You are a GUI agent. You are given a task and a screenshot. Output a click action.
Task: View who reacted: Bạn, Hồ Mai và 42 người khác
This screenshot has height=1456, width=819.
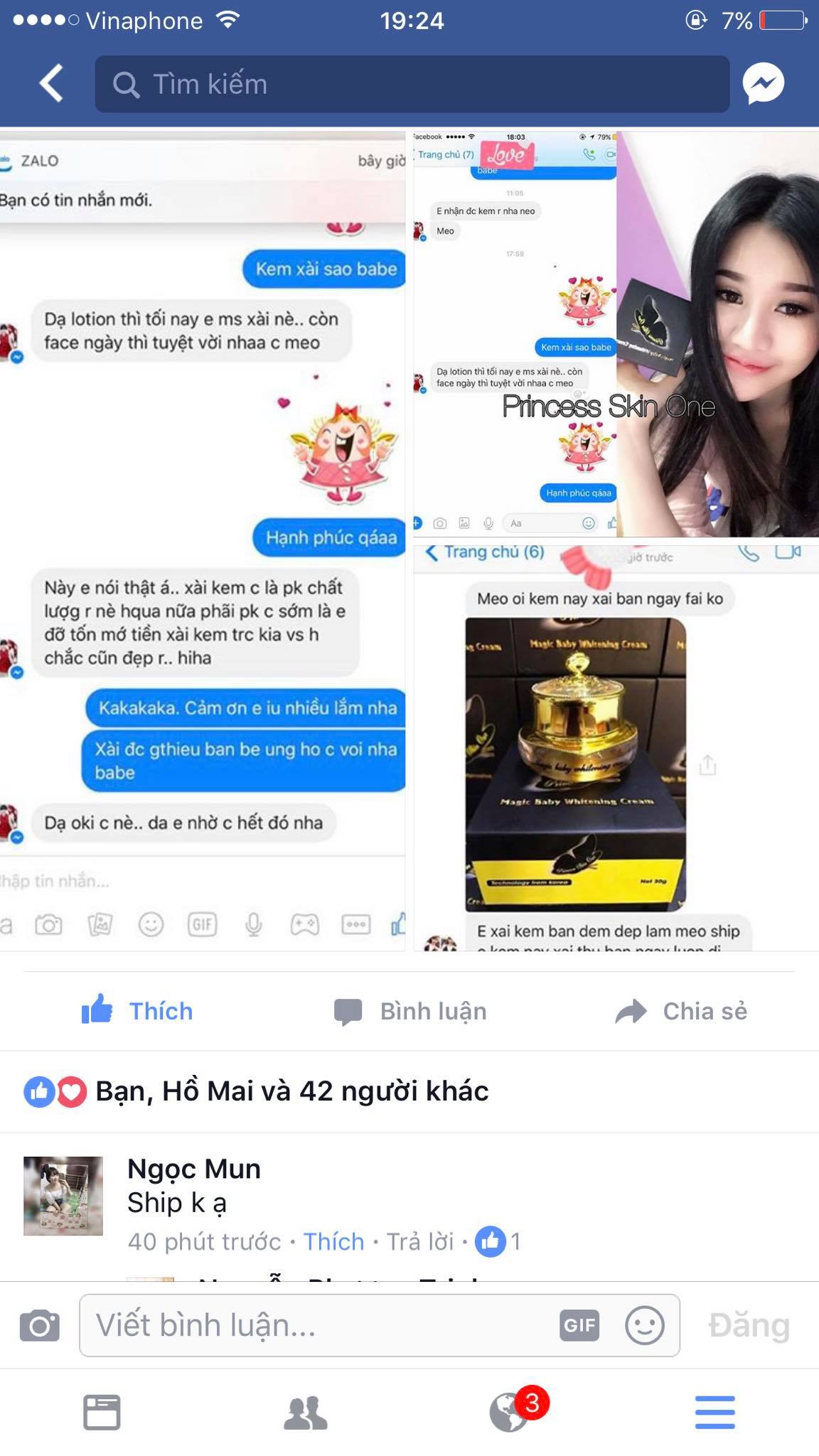291,1091
